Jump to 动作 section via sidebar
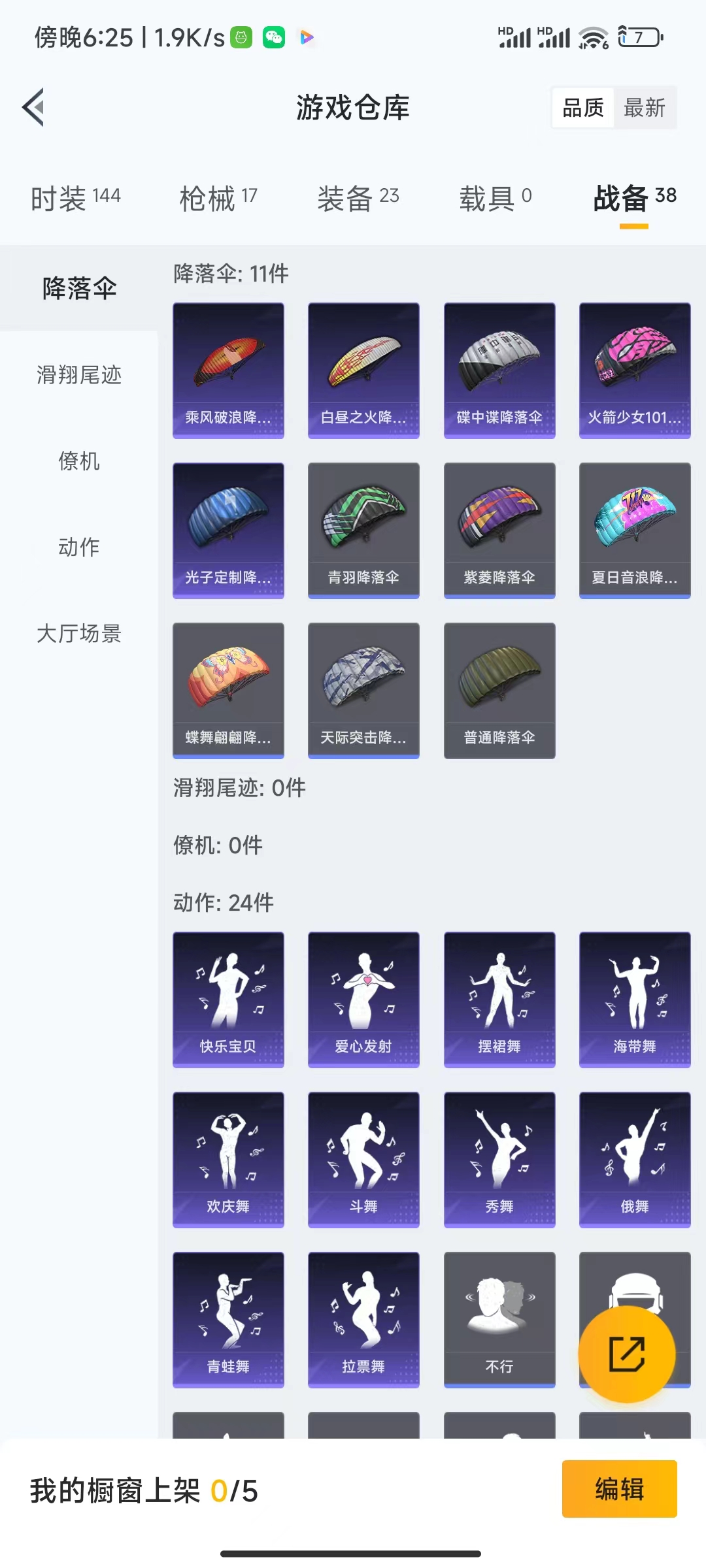Screen dimensions: 706x1568 click(78, 548)
